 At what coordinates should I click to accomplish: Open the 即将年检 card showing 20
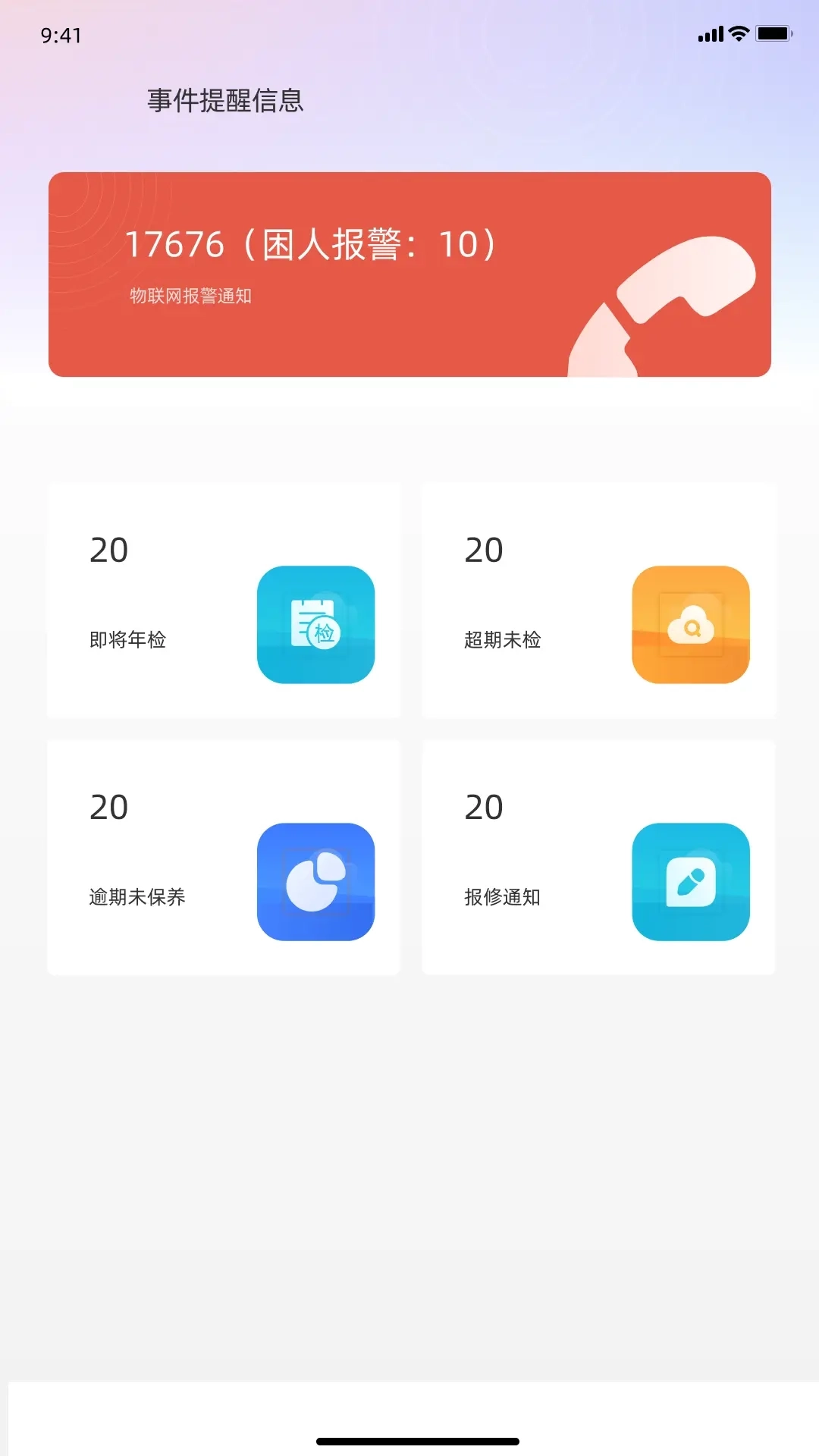point(224,599)
